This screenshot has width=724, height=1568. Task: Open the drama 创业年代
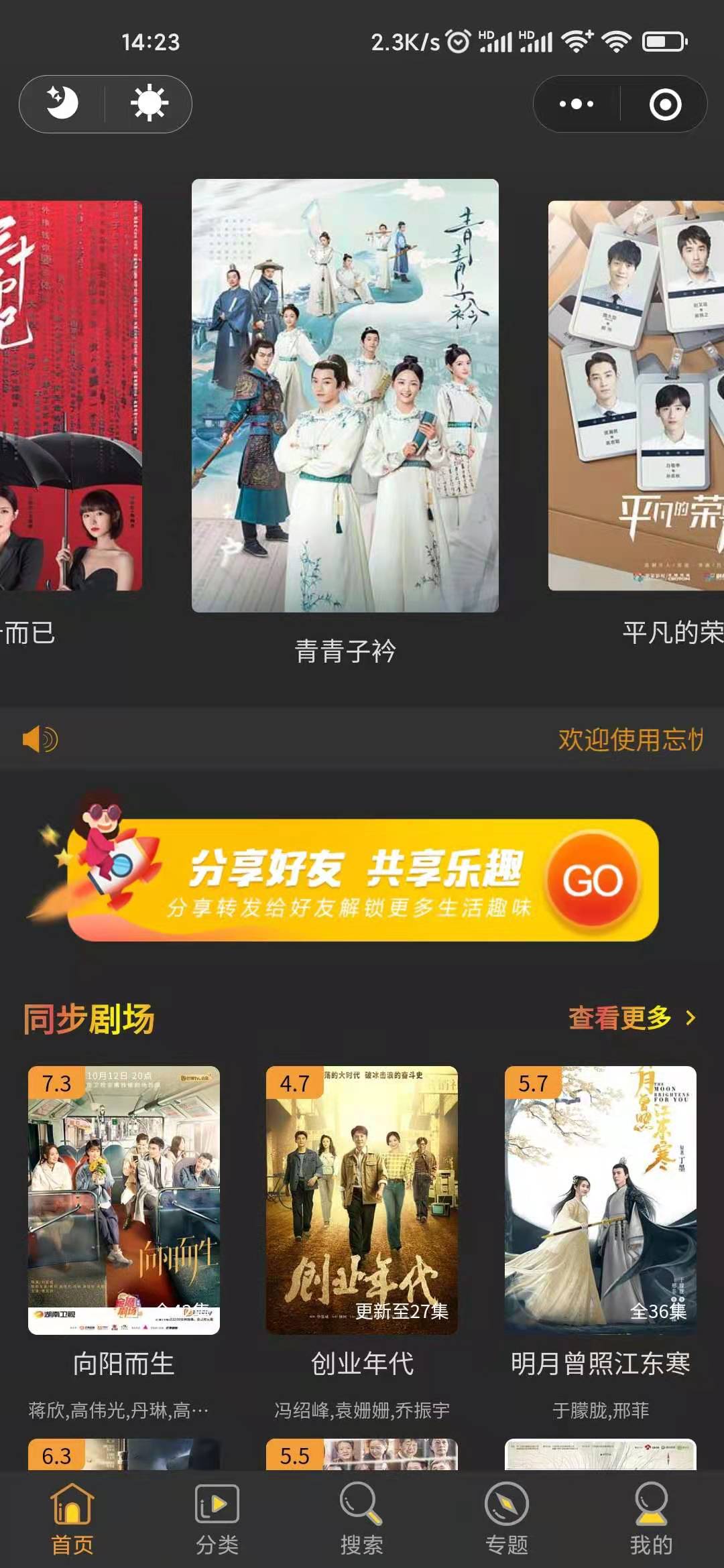click(362, 1199)
